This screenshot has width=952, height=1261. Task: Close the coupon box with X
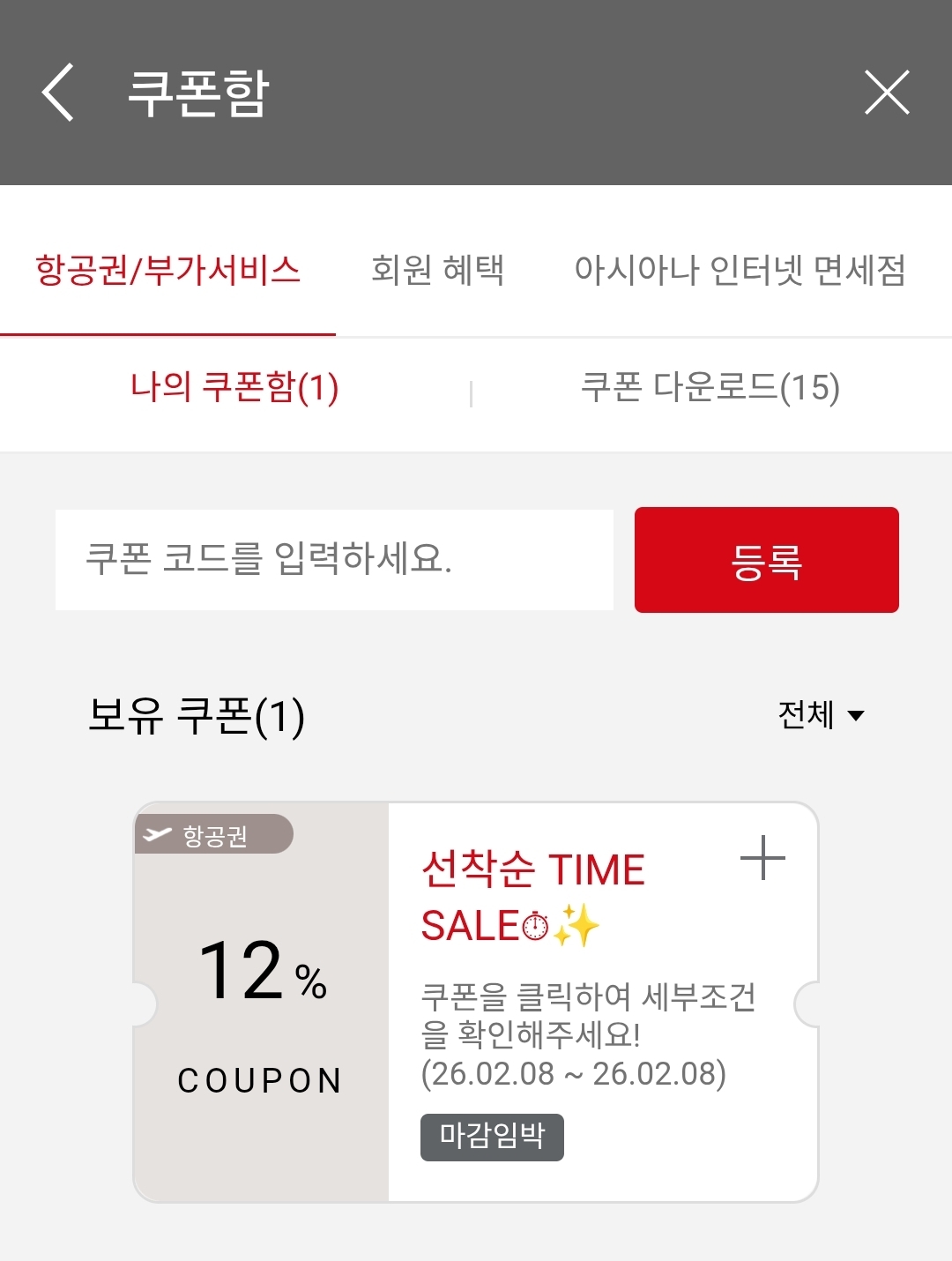point(886,93)
